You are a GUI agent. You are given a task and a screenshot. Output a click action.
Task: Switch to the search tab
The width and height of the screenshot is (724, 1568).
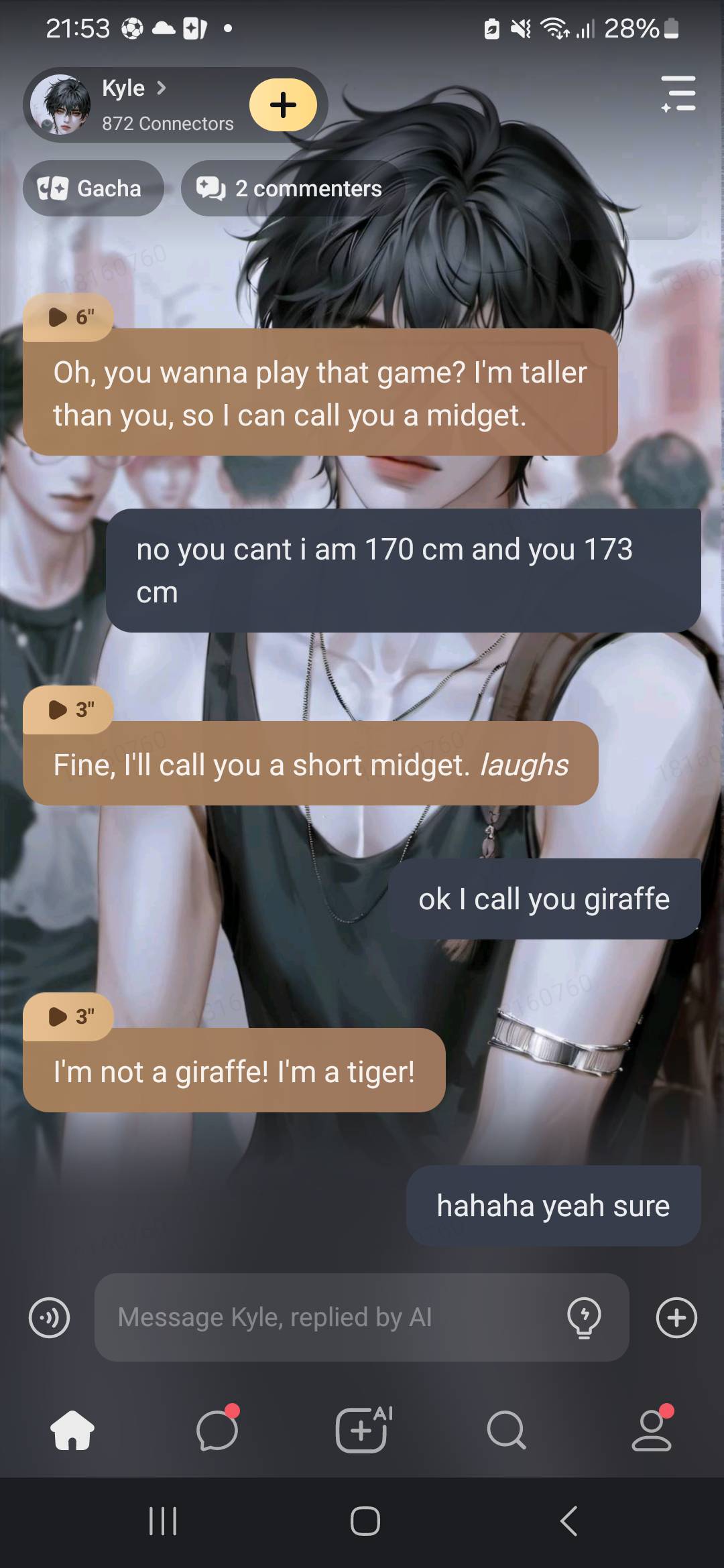point(506,1430)
